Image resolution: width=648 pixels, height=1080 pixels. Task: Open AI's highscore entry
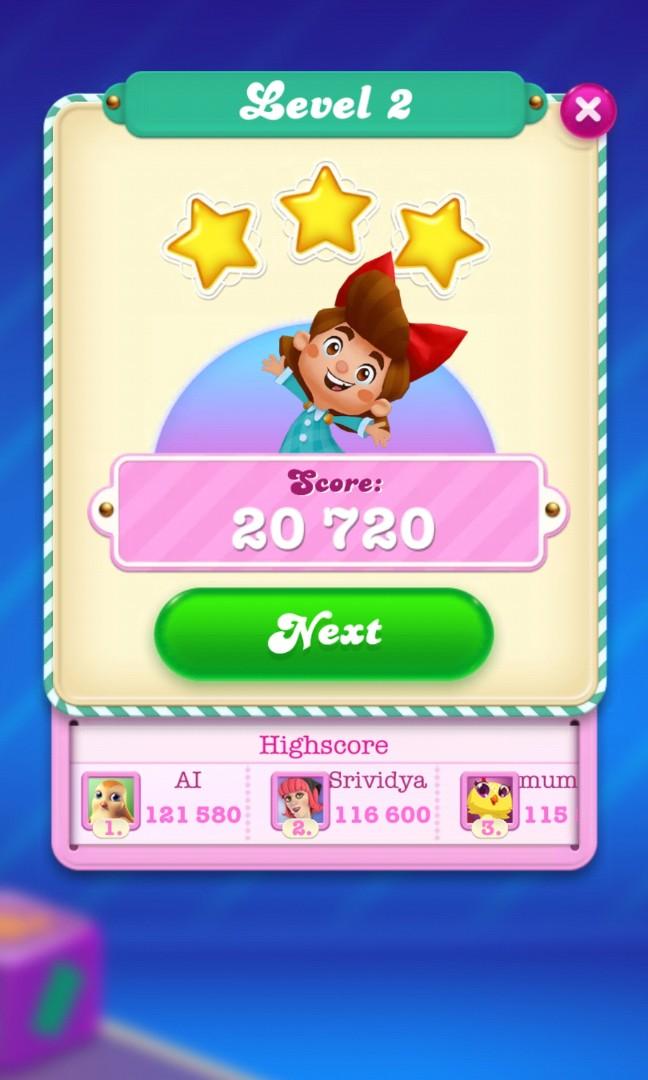coord(162,801)
